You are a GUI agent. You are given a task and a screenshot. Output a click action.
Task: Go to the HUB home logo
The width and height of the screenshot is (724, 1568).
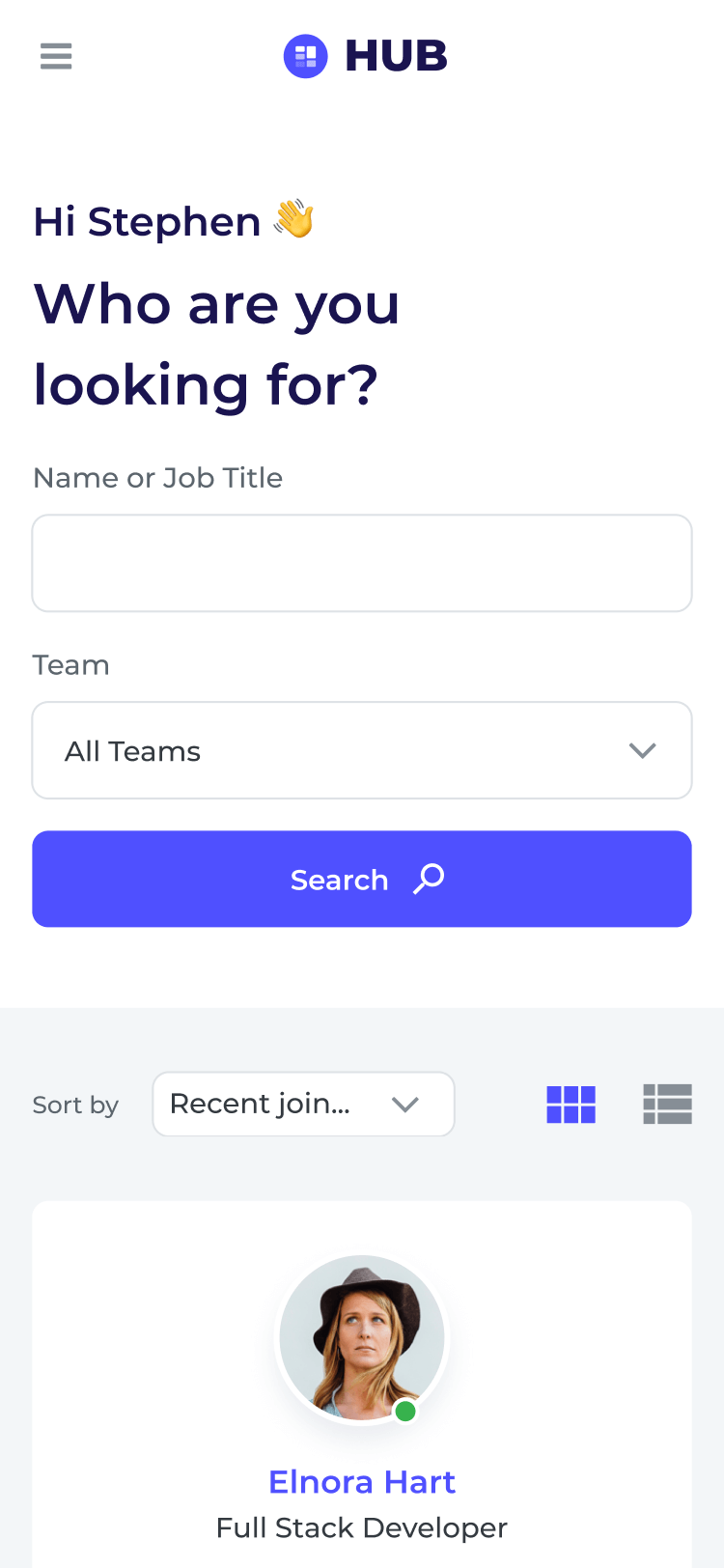pos(365,56)
